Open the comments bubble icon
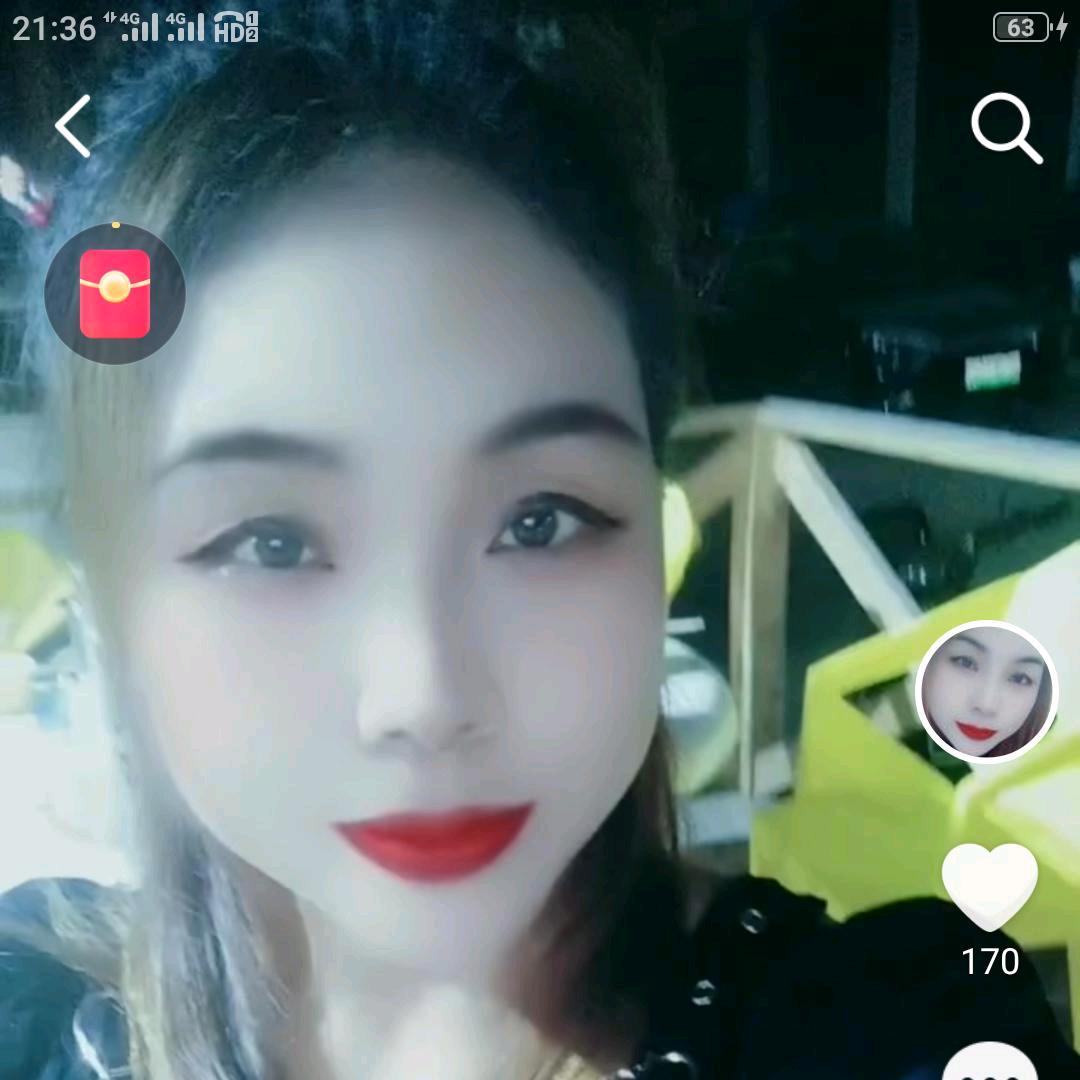Image resolution: width=1080 pixels, height=1080 pixels. point(990,1064)
